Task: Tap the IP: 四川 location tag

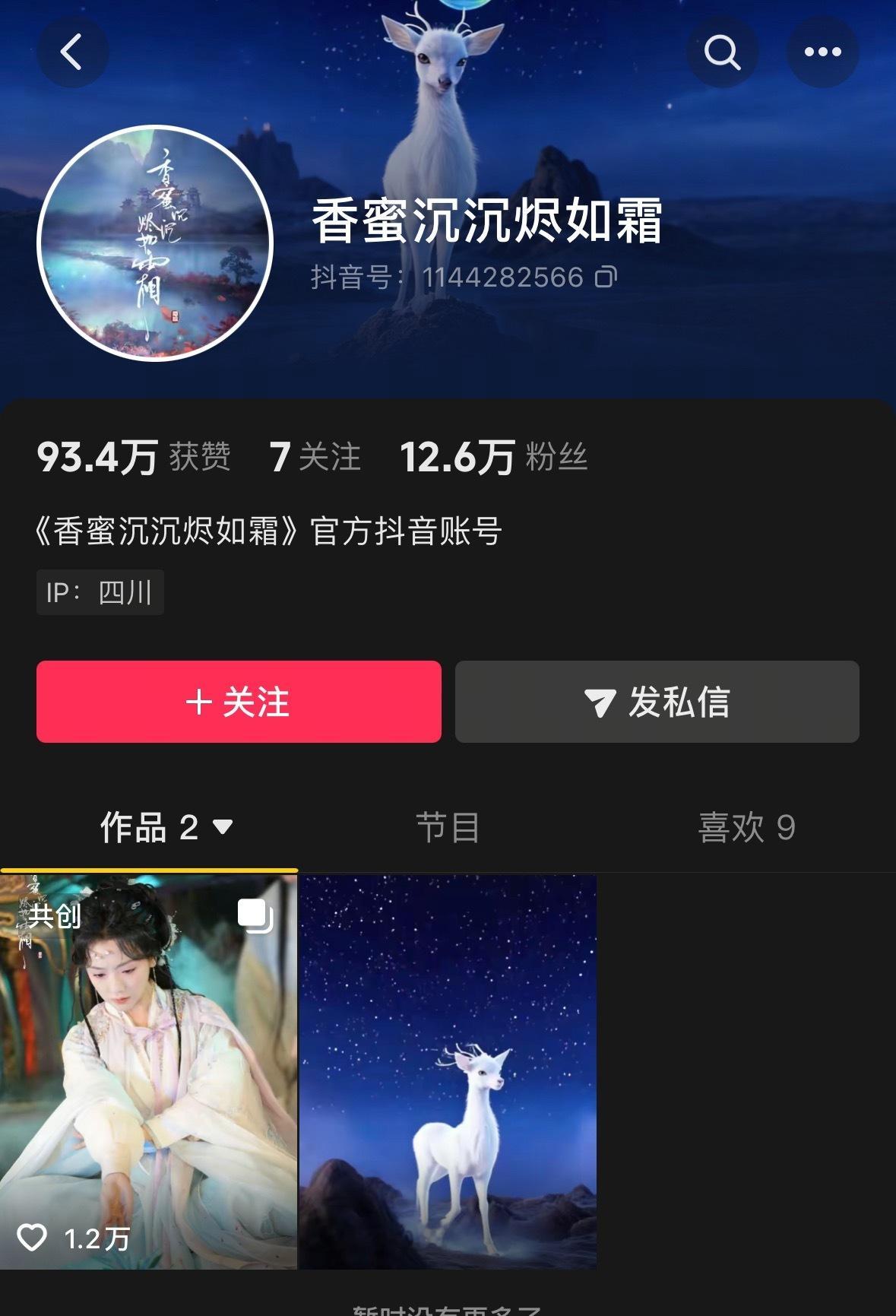Action: pos(100,594)
